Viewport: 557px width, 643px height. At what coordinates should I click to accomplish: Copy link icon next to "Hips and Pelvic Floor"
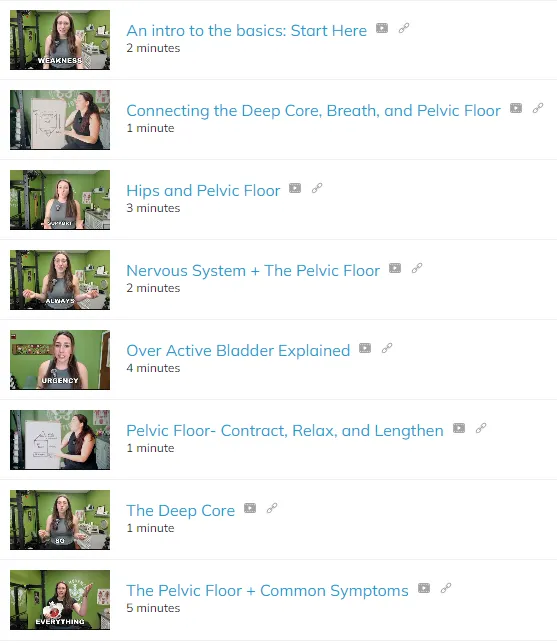[317, 188]
